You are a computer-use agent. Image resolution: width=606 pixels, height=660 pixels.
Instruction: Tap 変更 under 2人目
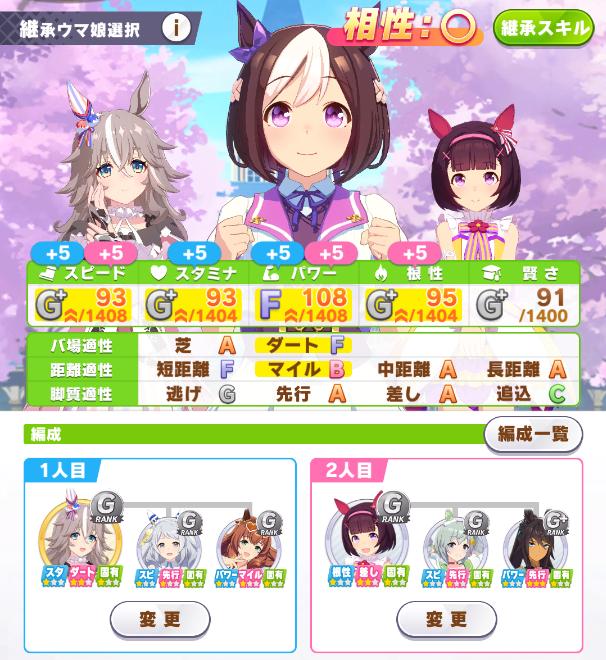tap(446, 618)
